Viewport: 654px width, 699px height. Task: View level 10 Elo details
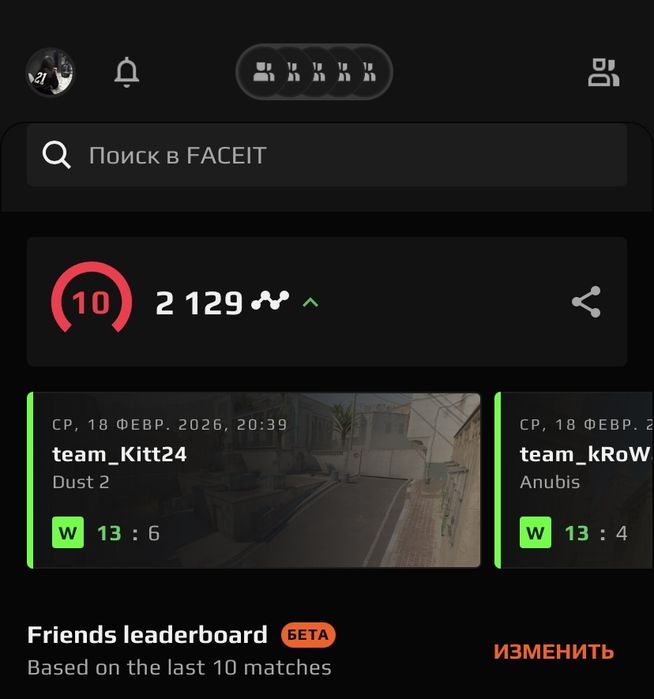pos(91,301)
